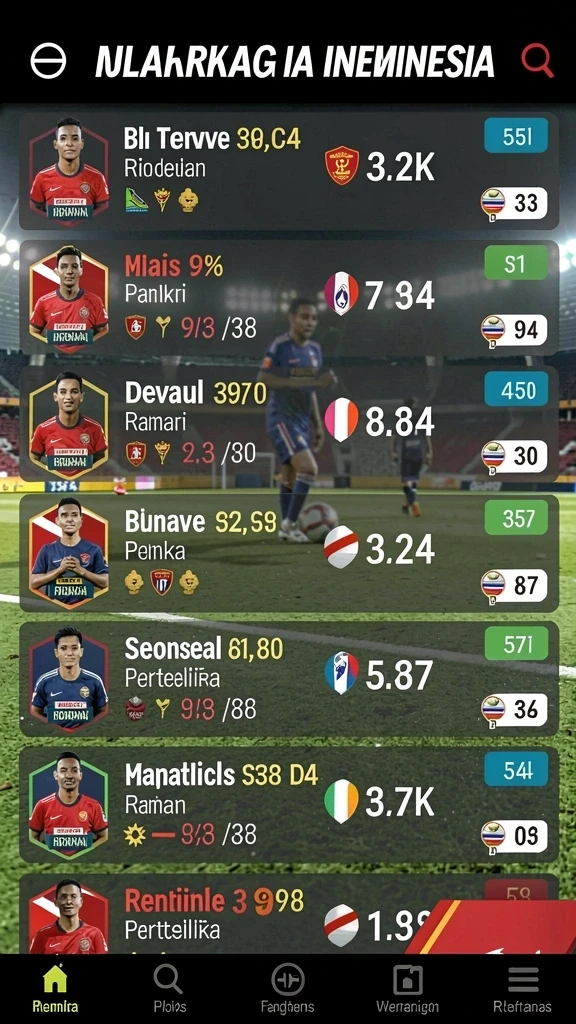Open the Werranigon tab
Screen dimensions: 576x1024
(408, 988)
